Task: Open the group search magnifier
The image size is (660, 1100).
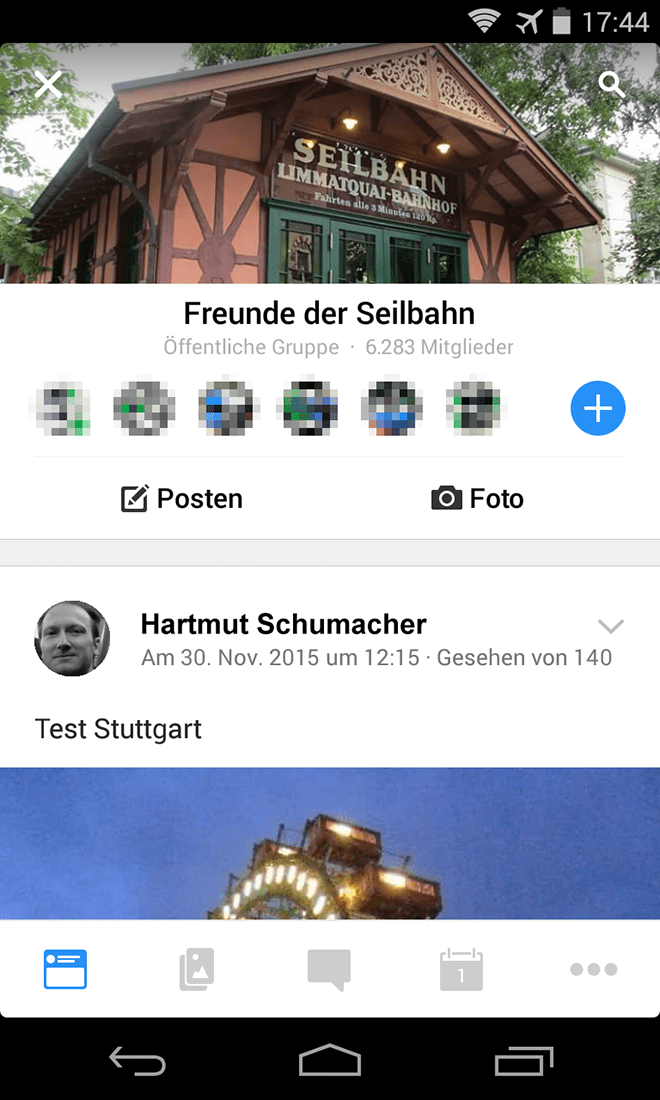Action: click(612, 85)
